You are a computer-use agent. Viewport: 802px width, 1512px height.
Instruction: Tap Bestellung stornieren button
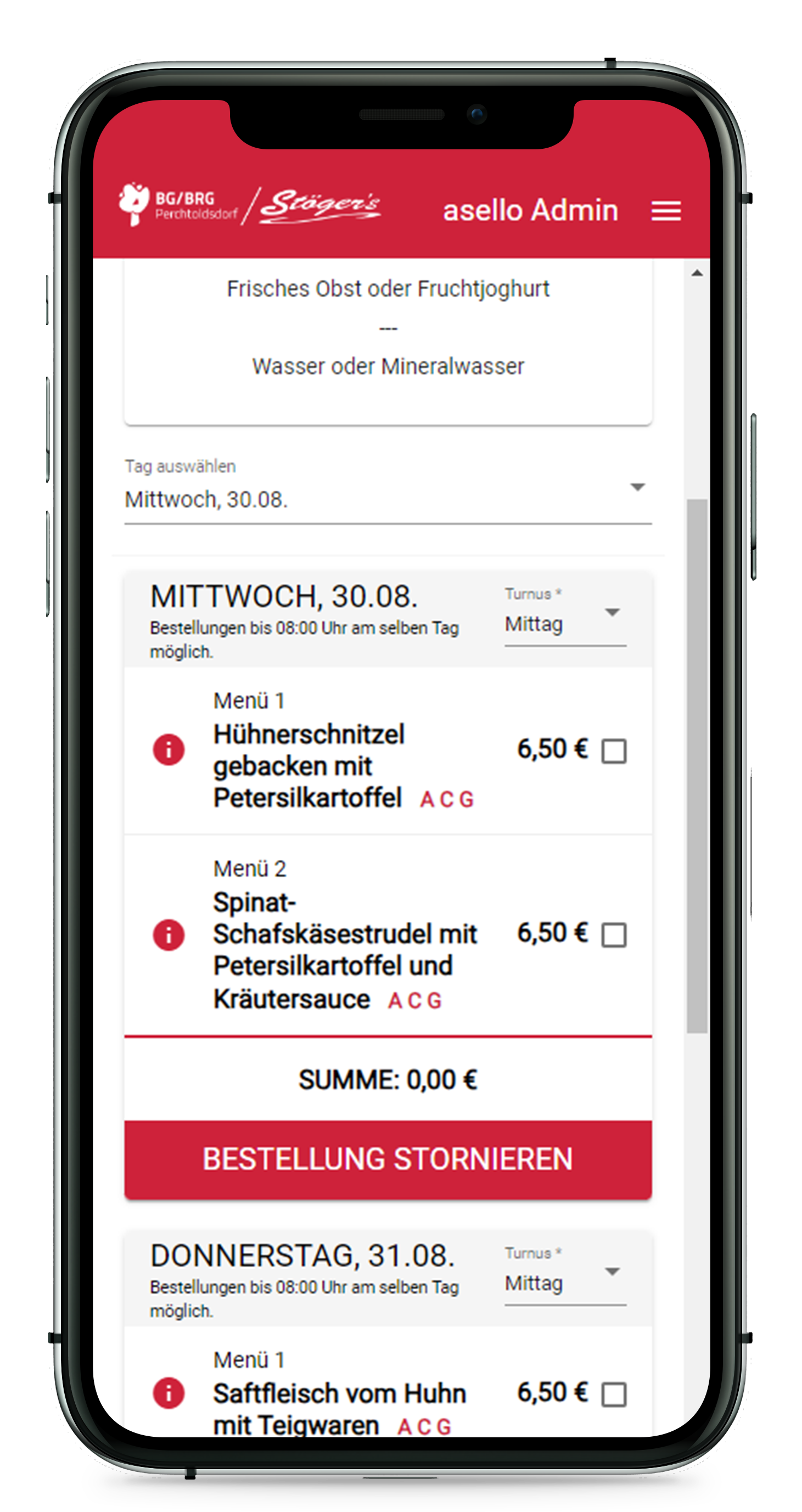[x=387, y=1159]
